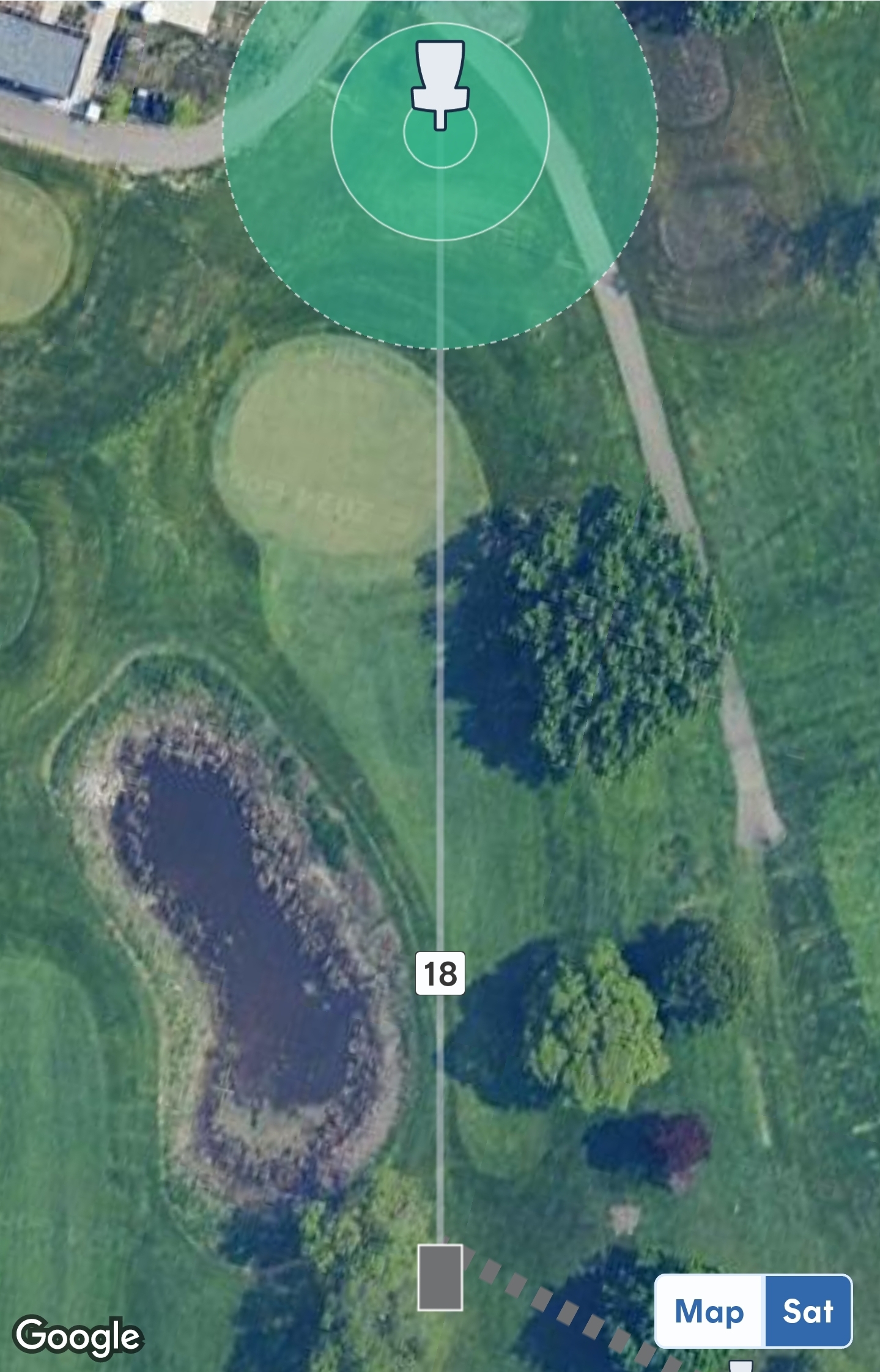Tap the hole 18 label marker
The image size is (880, 1372).
(x=440, y=973)
